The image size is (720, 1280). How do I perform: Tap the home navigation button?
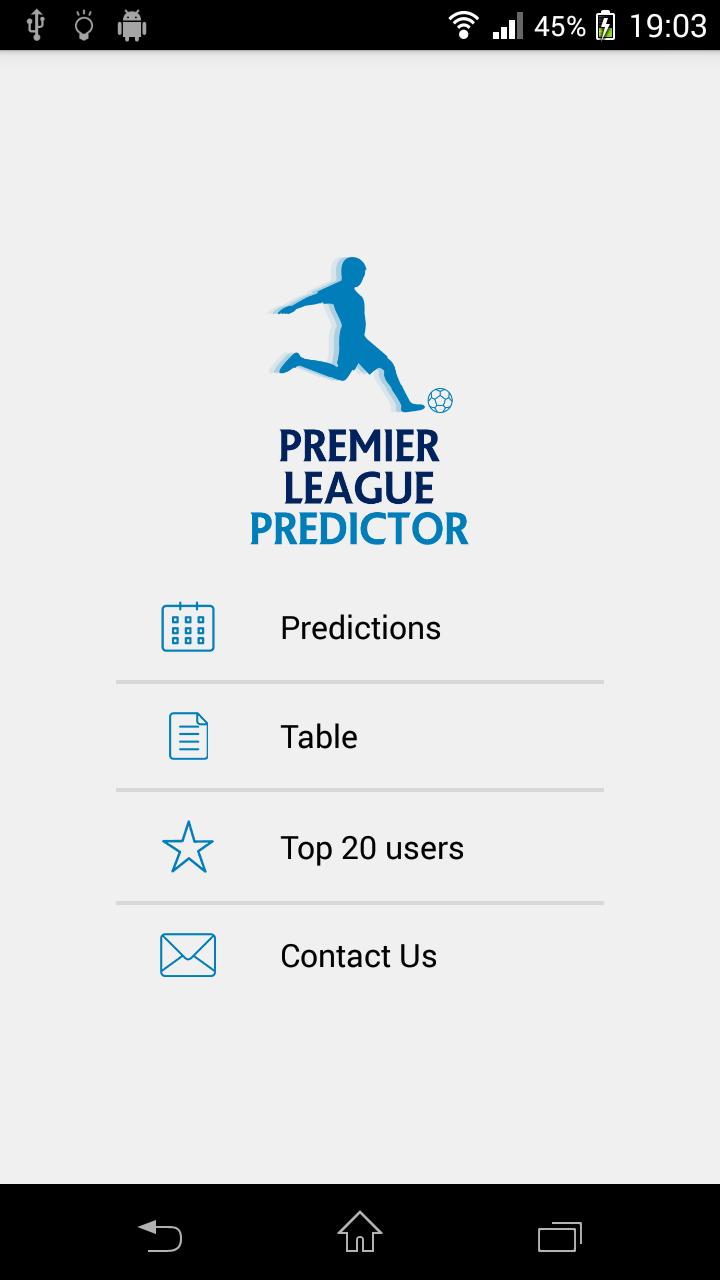(359, 1235)
